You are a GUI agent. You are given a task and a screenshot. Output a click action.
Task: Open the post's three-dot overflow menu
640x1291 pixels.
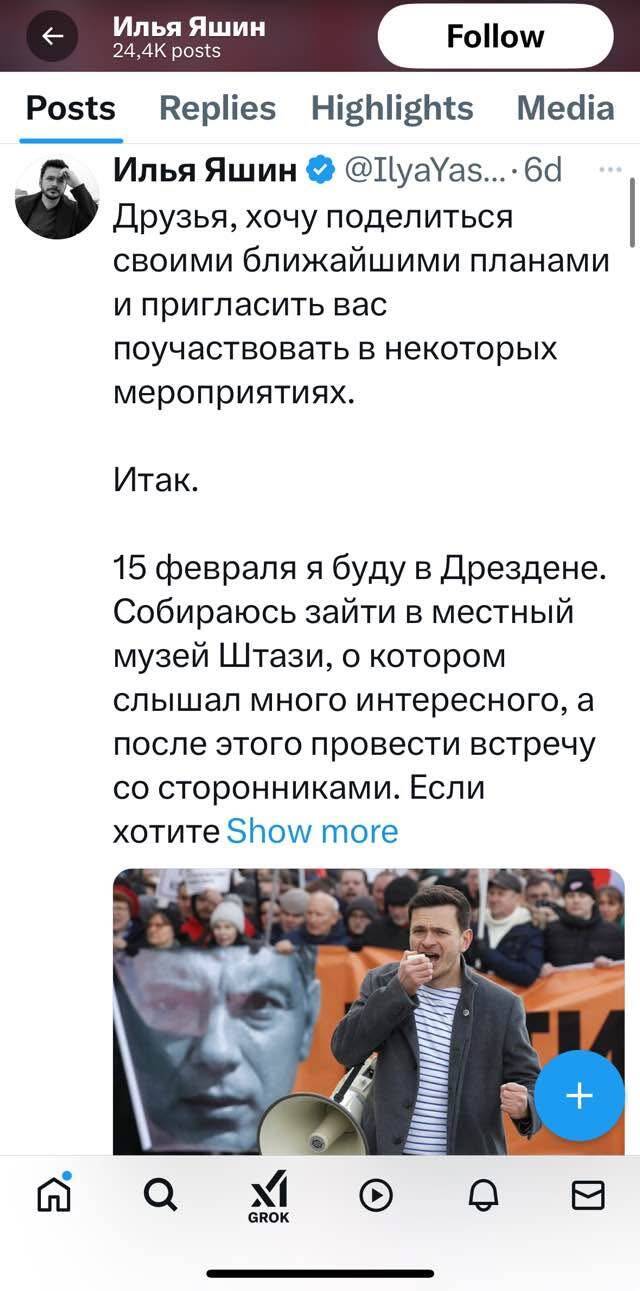(x=609, y=171)
